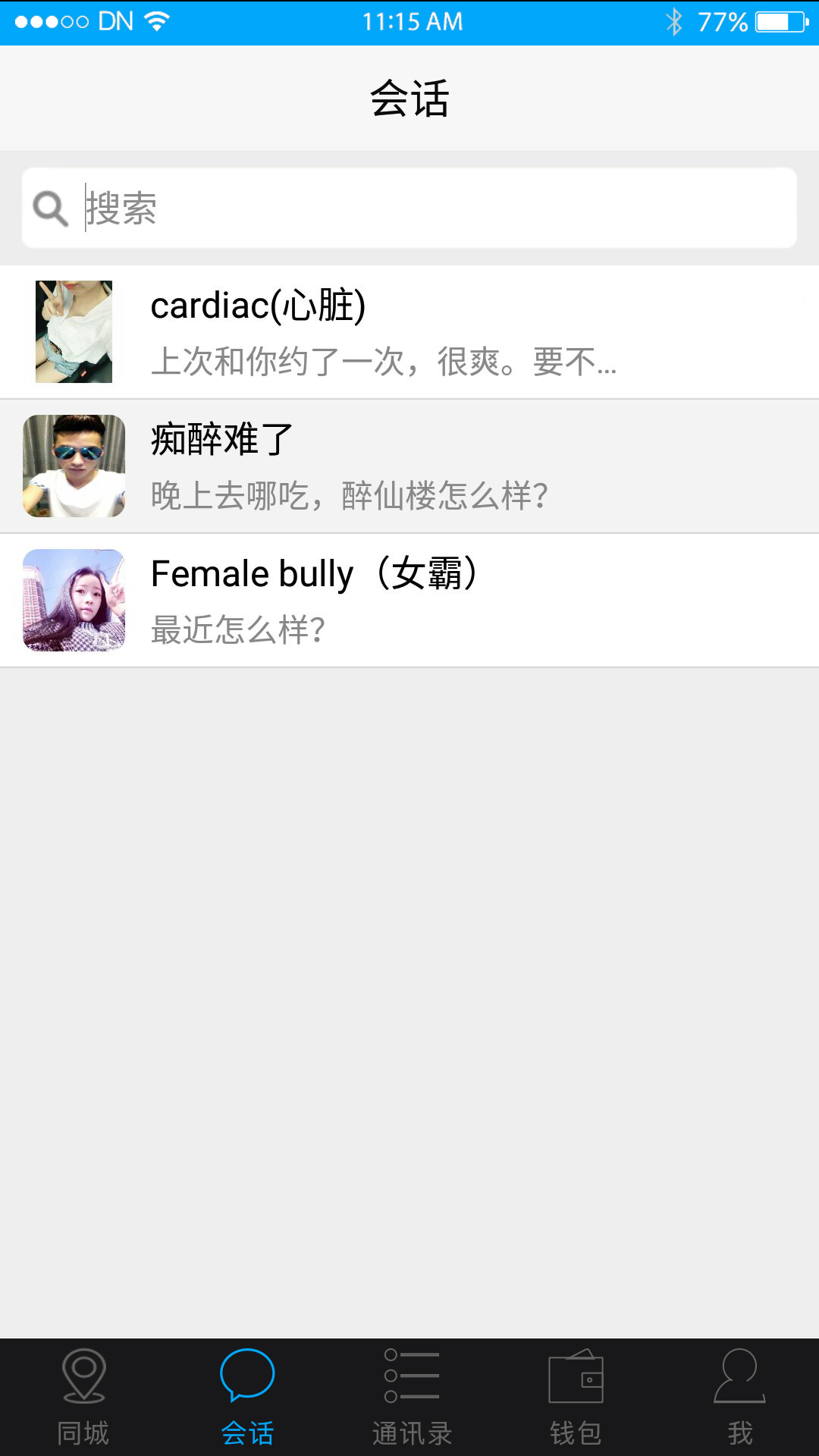
Task: Open the Female bully（女霸）chat thread
Action: (x=409, y=601)
